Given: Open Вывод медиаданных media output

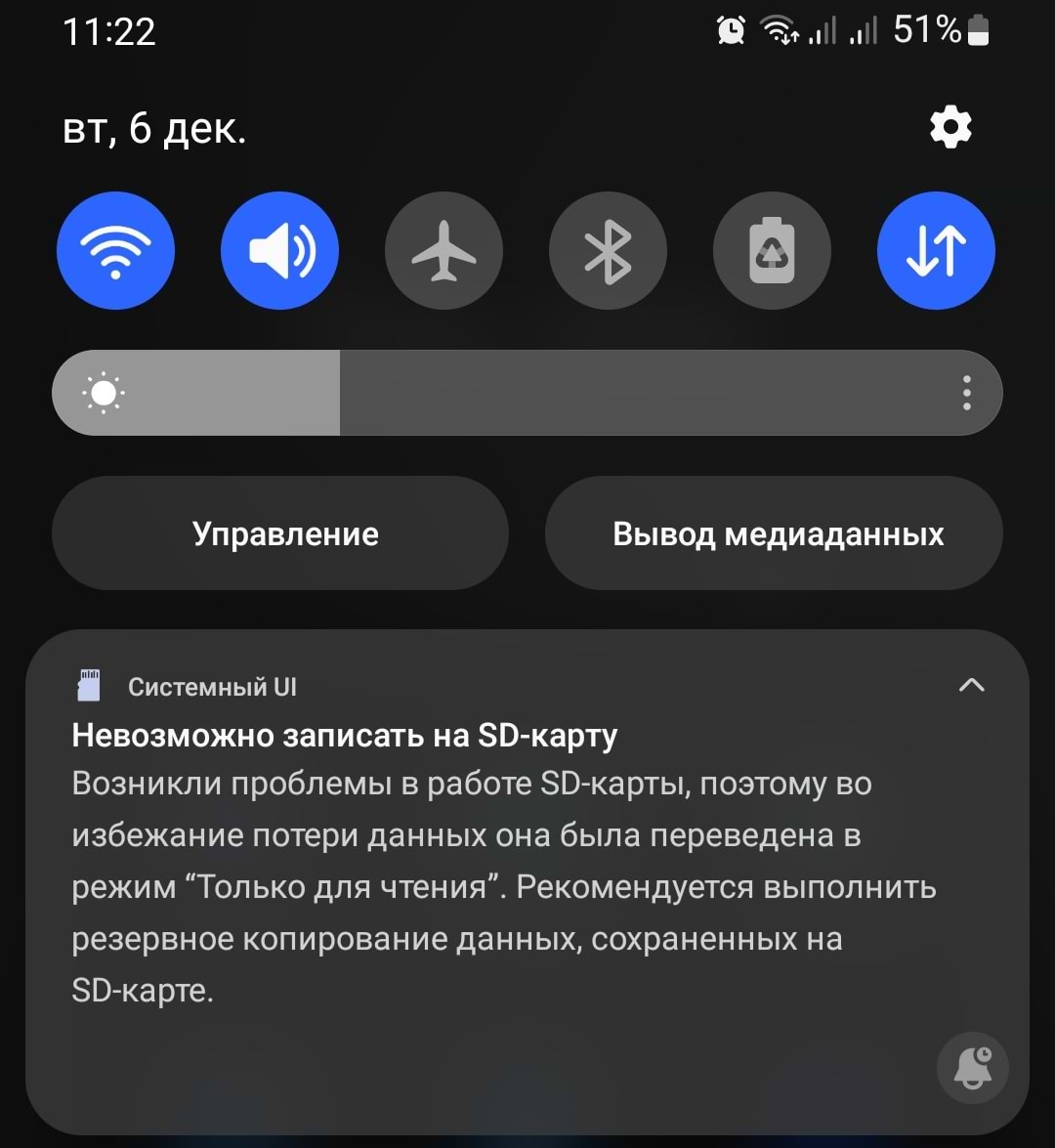Looking at the screenshot, I should 774,533.
